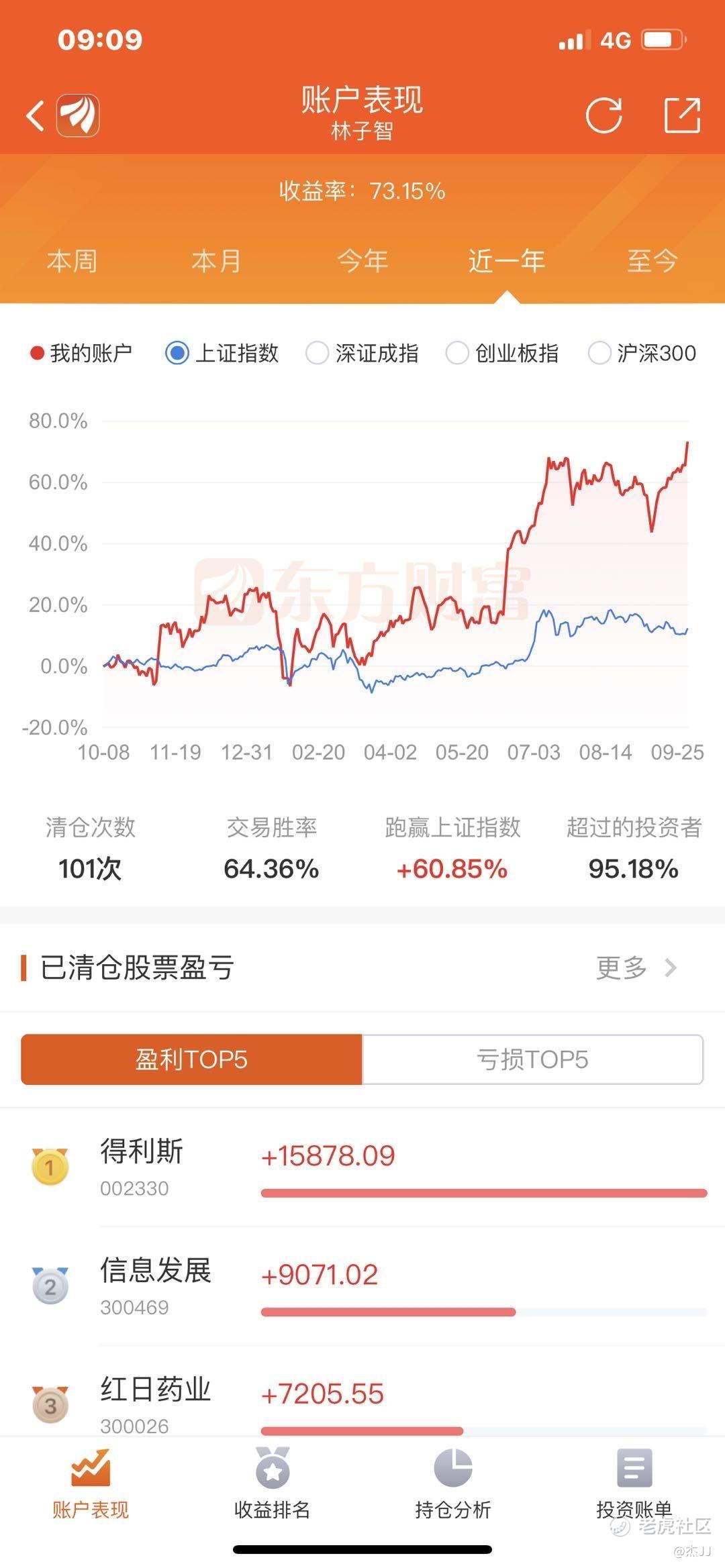Open the 得利斯 002330 stock row
Viewport: 725px width, 1568px height.
pyautogui.click(x=362, y=1167)
